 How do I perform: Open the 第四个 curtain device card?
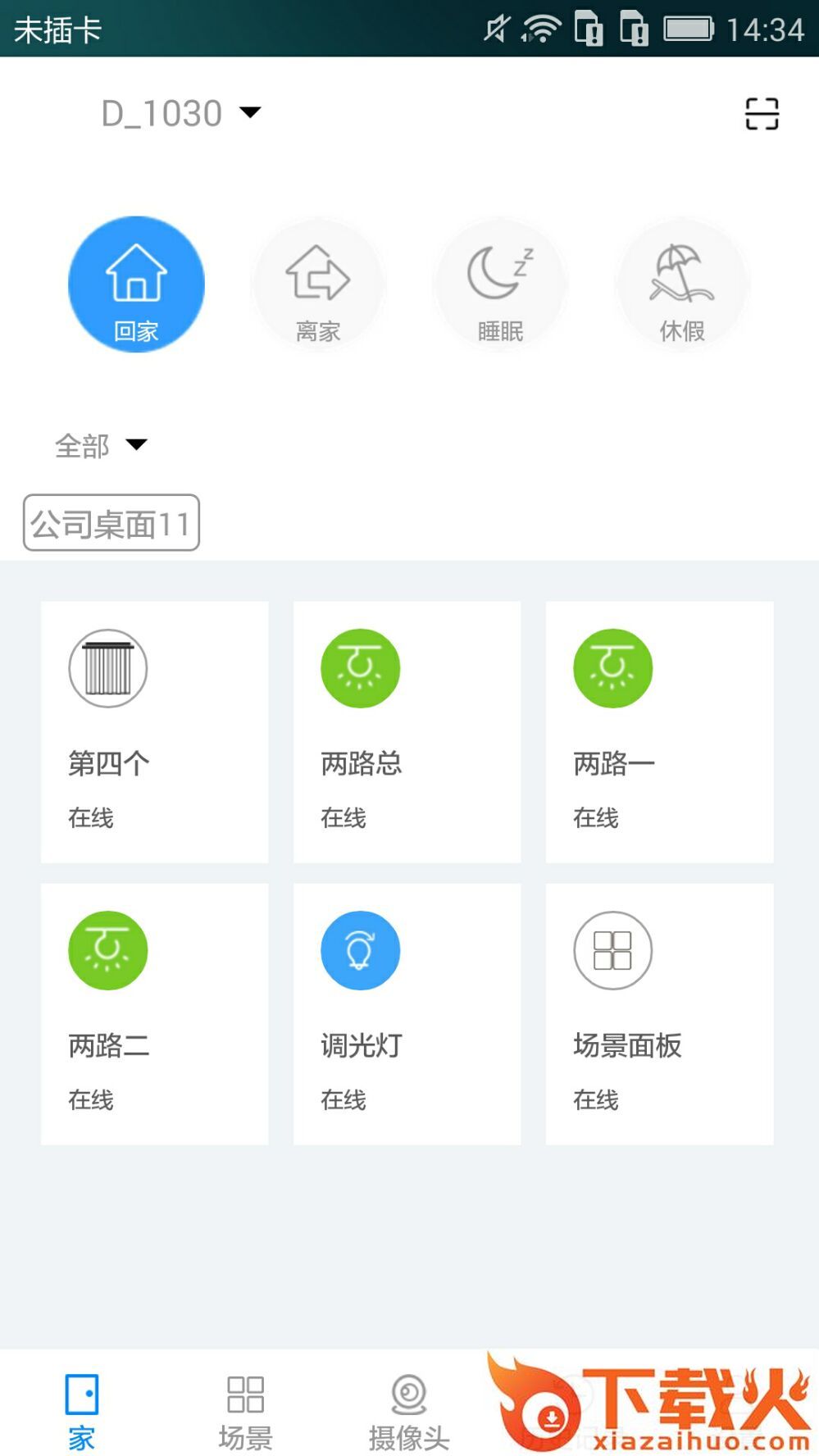click(x=155, y=731)
